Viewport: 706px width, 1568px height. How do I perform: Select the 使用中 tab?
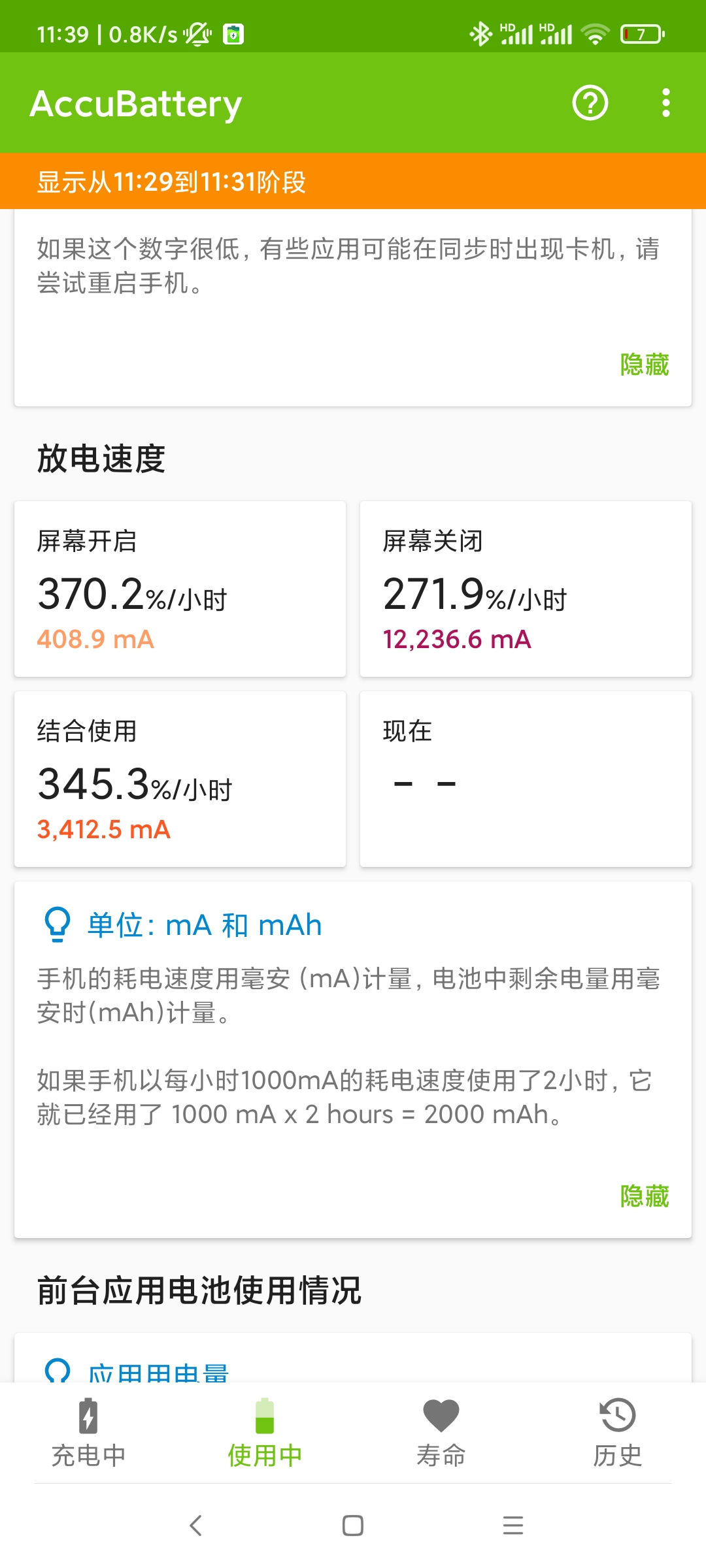(x=265, y=1433)
